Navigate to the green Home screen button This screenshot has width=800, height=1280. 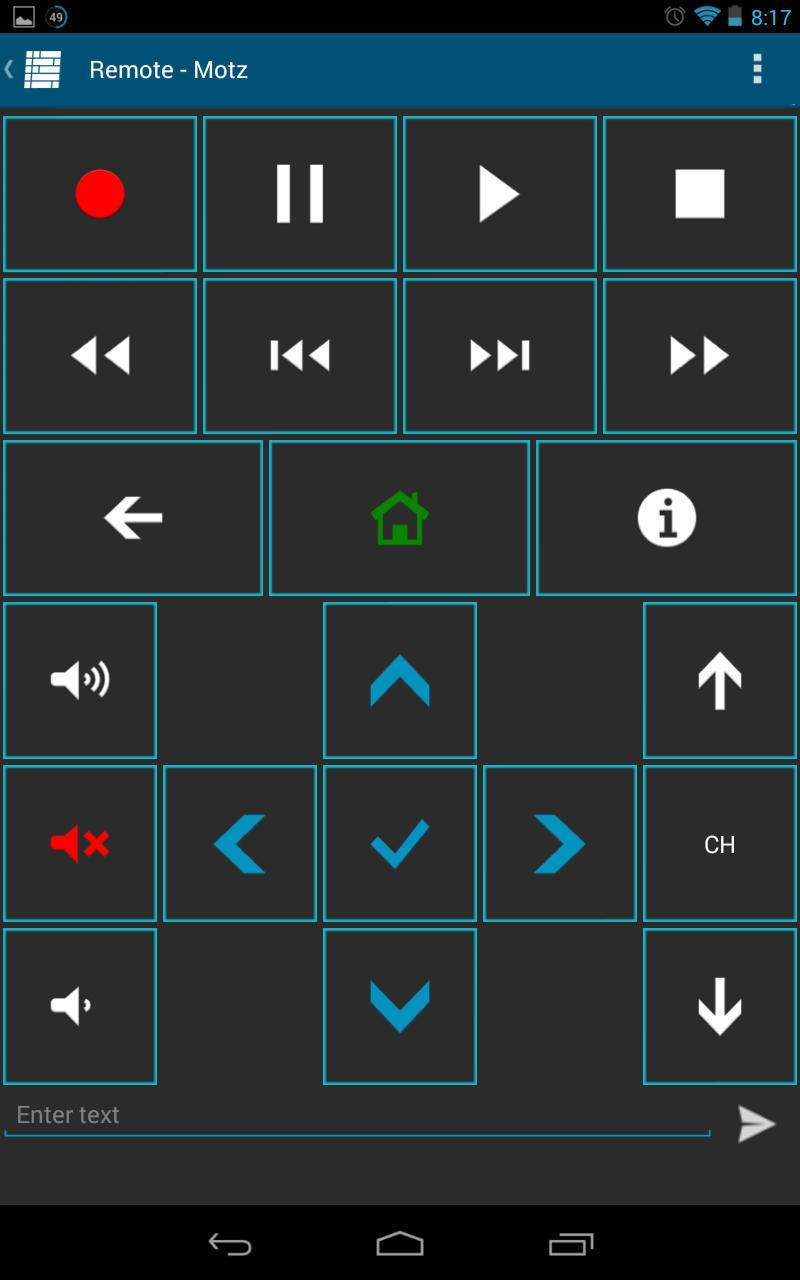(x=399, y=517)
